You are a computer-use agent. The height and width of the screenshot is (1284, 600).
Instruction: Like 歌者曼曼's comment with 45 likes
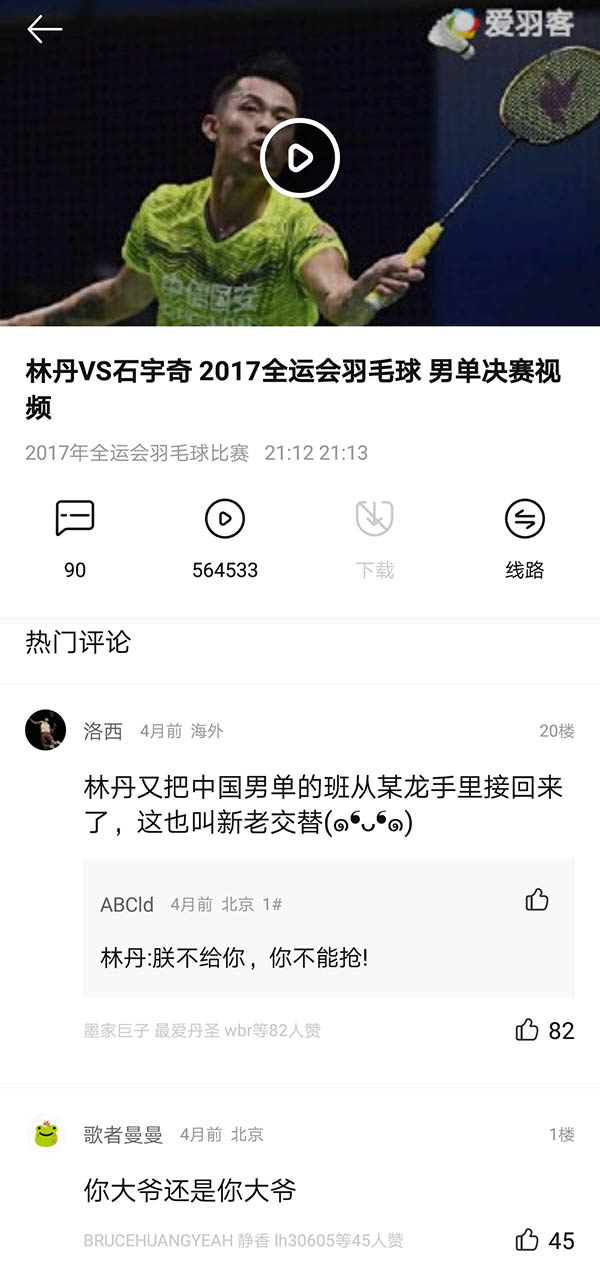527,1240
